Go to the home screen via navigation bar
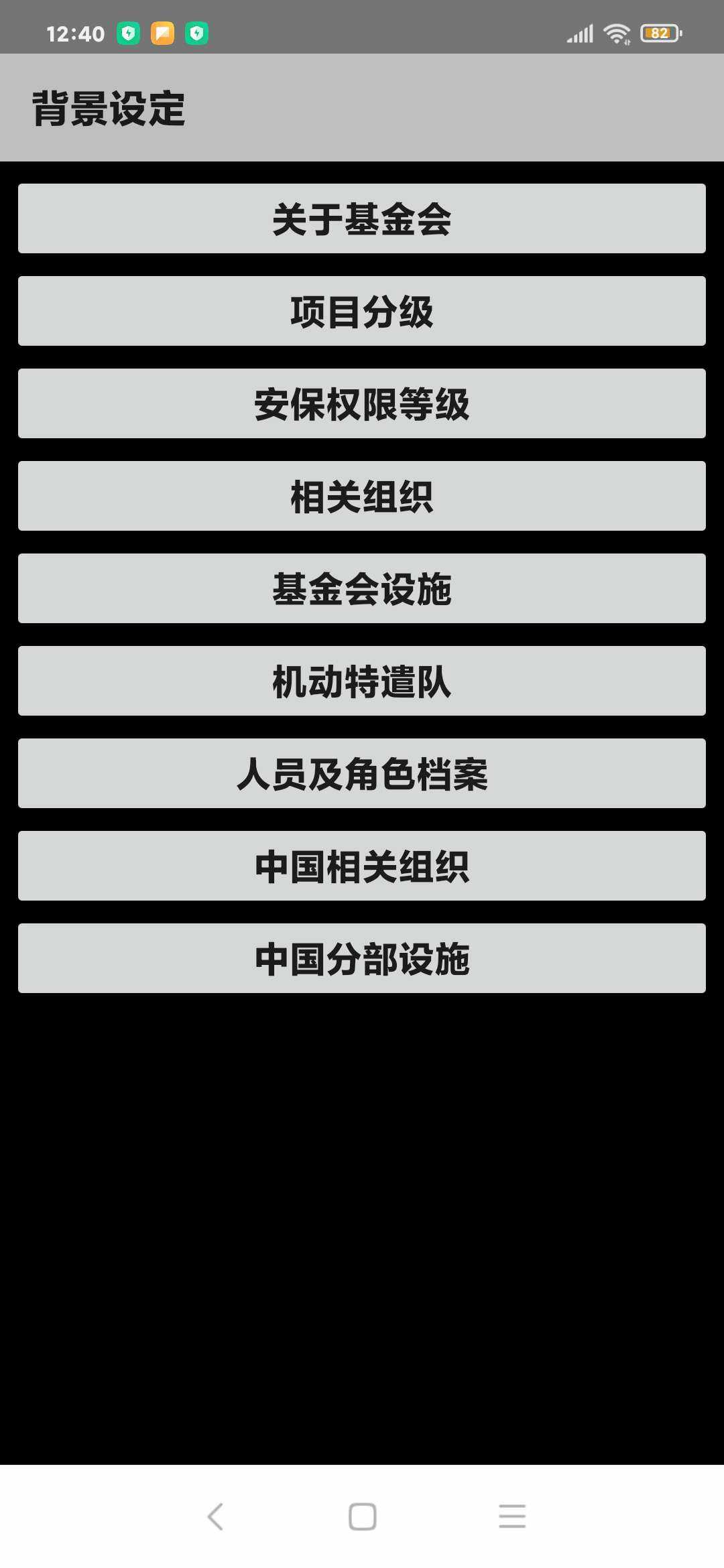Screen dimensions: 724x1568 (x=362, y=1516)
